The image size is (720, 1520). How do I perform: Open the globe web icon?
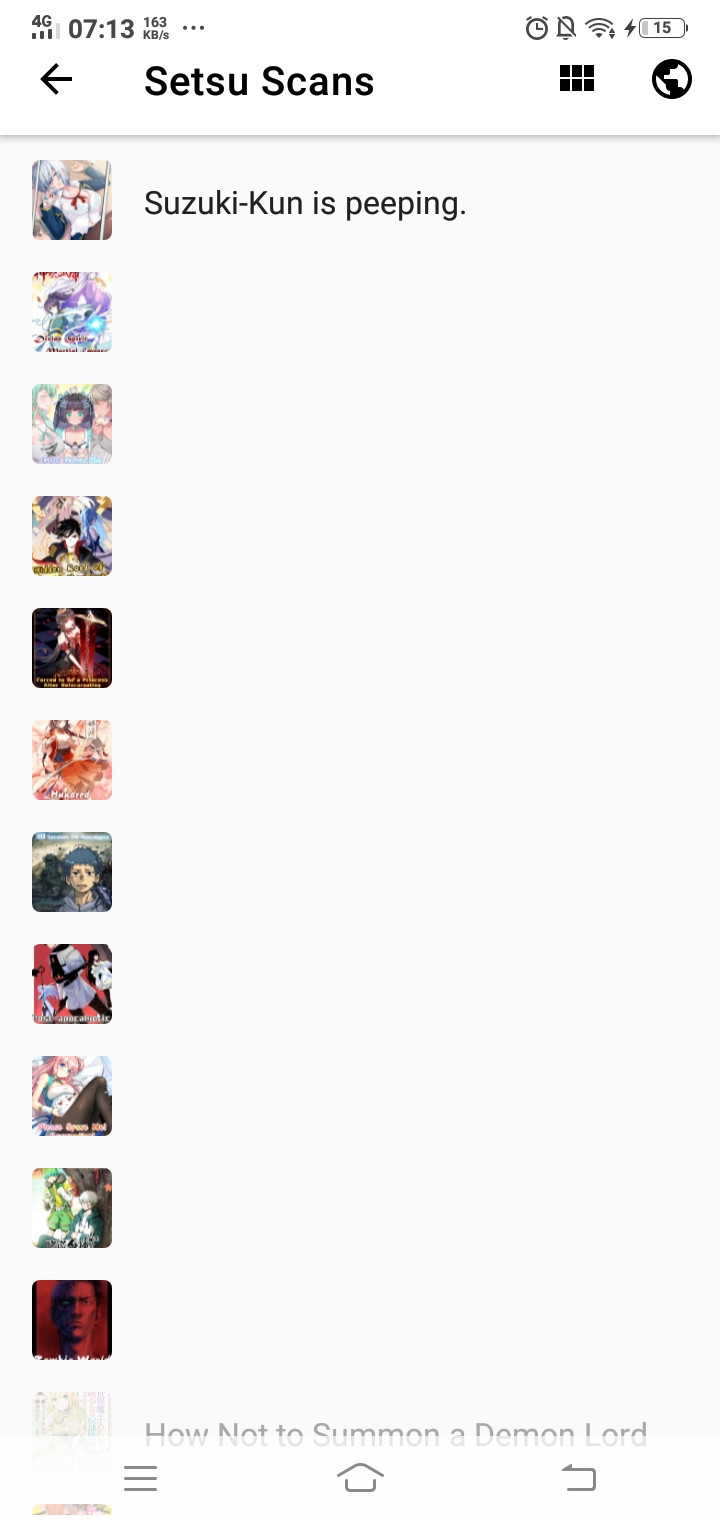tap(672, 79)
